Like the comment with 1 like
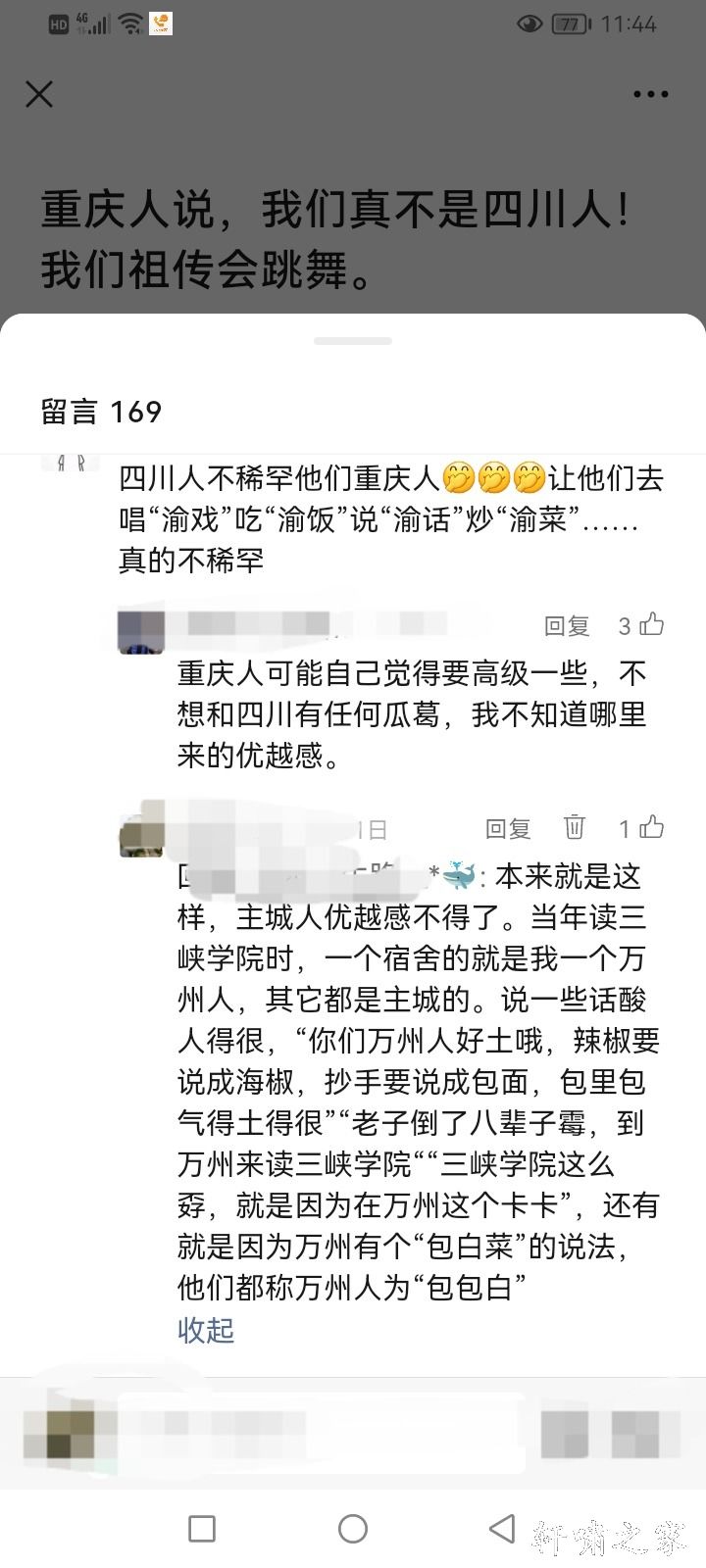 tap(651, 828)
